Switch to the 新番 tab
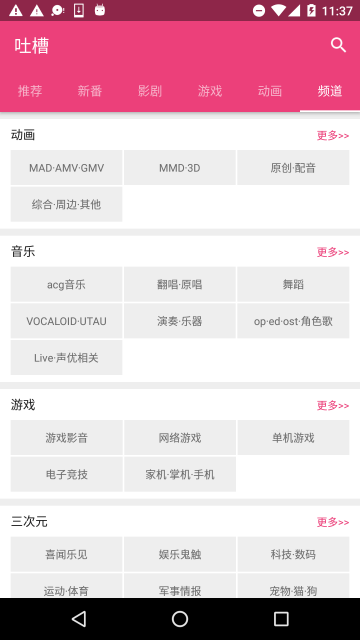360x640 pixels. pos(90,91)
